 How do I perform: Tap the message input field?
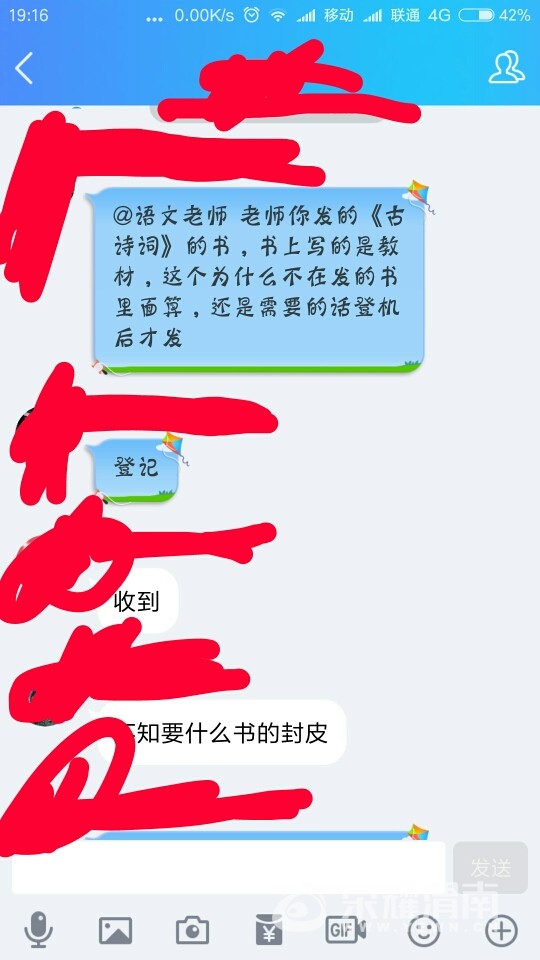(x=228, y=867)
